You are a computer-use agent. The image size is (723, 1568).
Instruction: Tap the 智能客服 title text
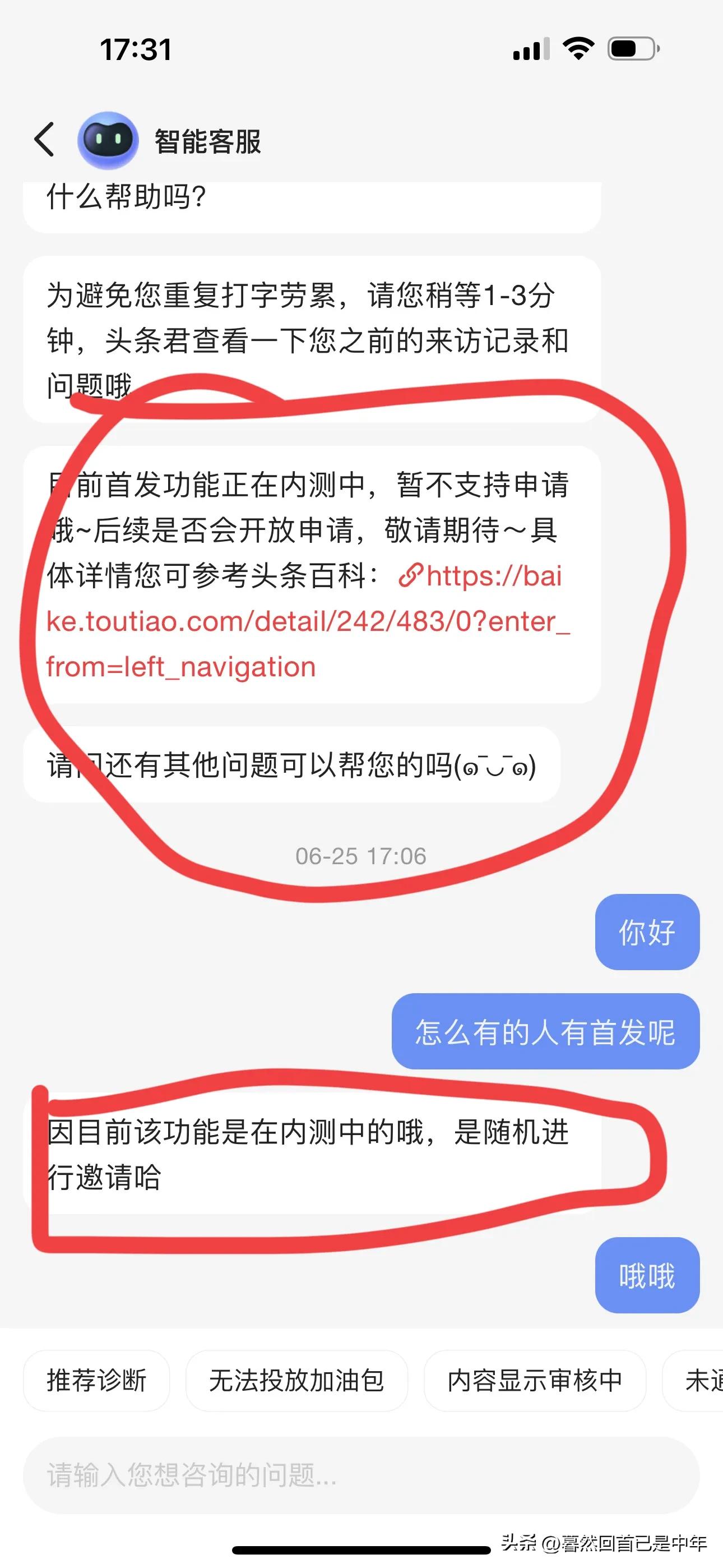tap(207, 141)
